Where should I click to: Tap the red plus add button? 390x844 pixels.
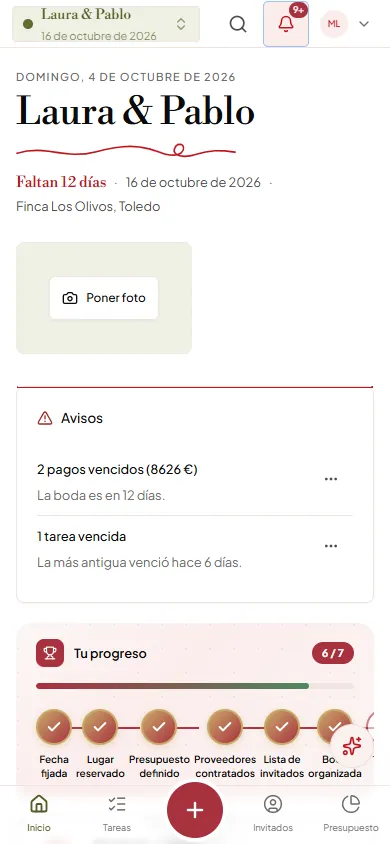(195, 810)
